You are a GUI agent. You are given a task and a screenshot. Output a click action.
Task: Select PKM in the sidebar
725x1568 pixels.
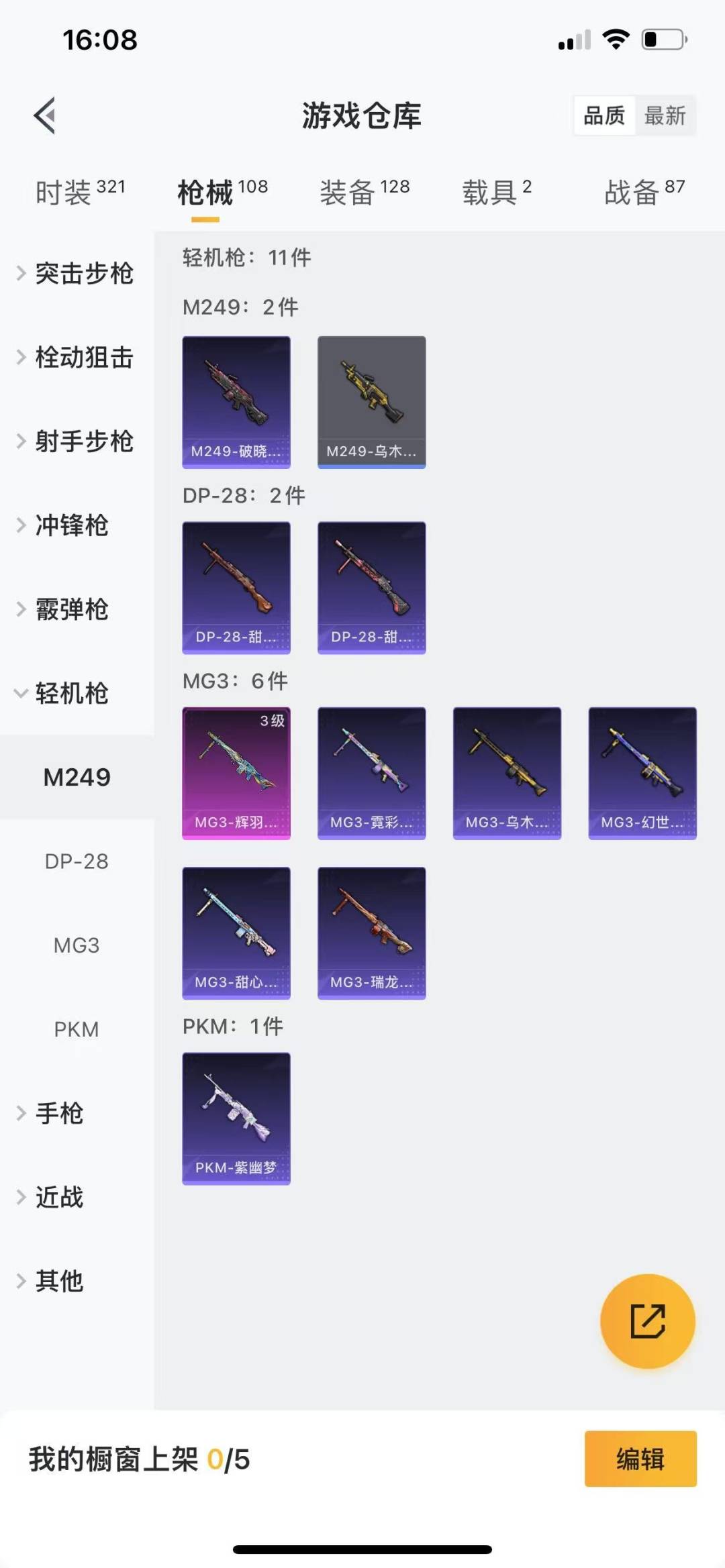click(77, 1029)
